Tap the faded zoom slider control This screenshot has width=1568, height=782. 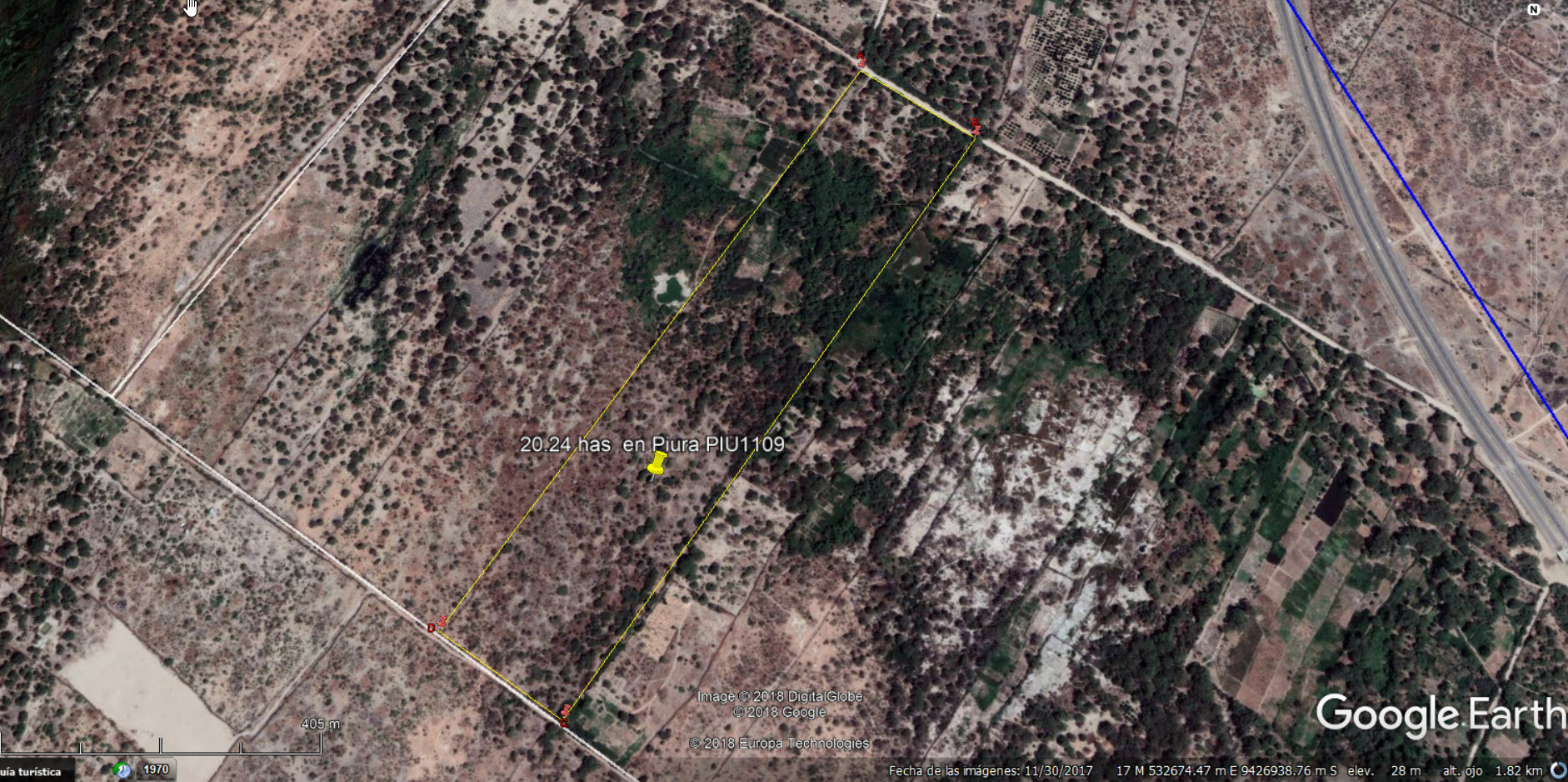(x=1533, y=283)
